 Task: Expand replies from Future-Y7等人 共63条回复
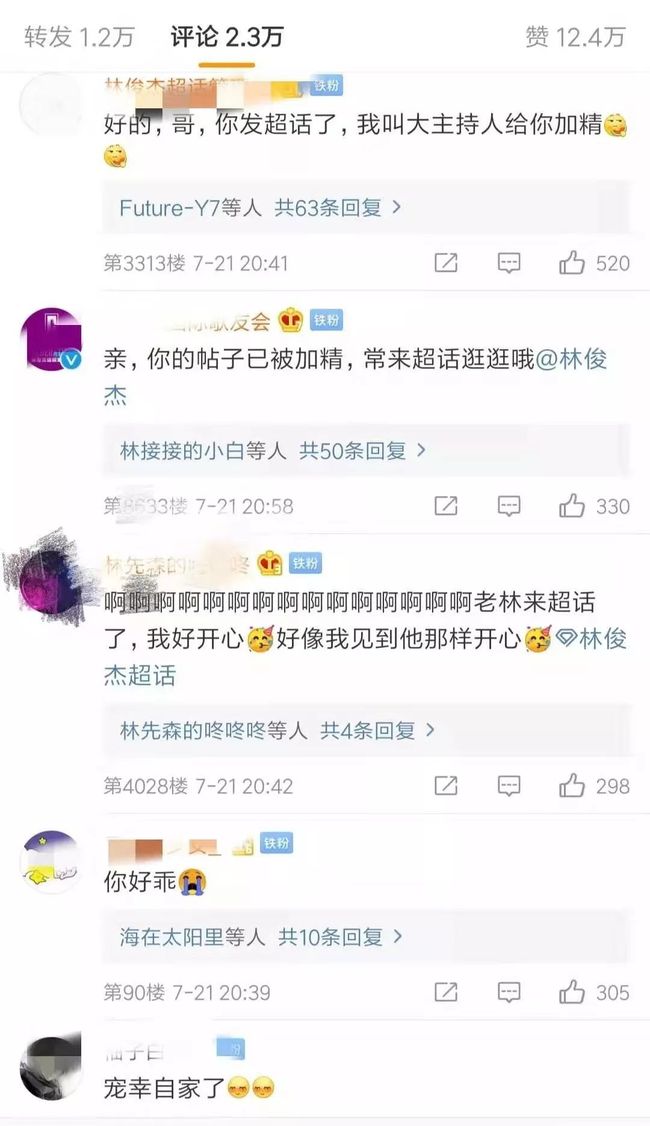point(260,208)
